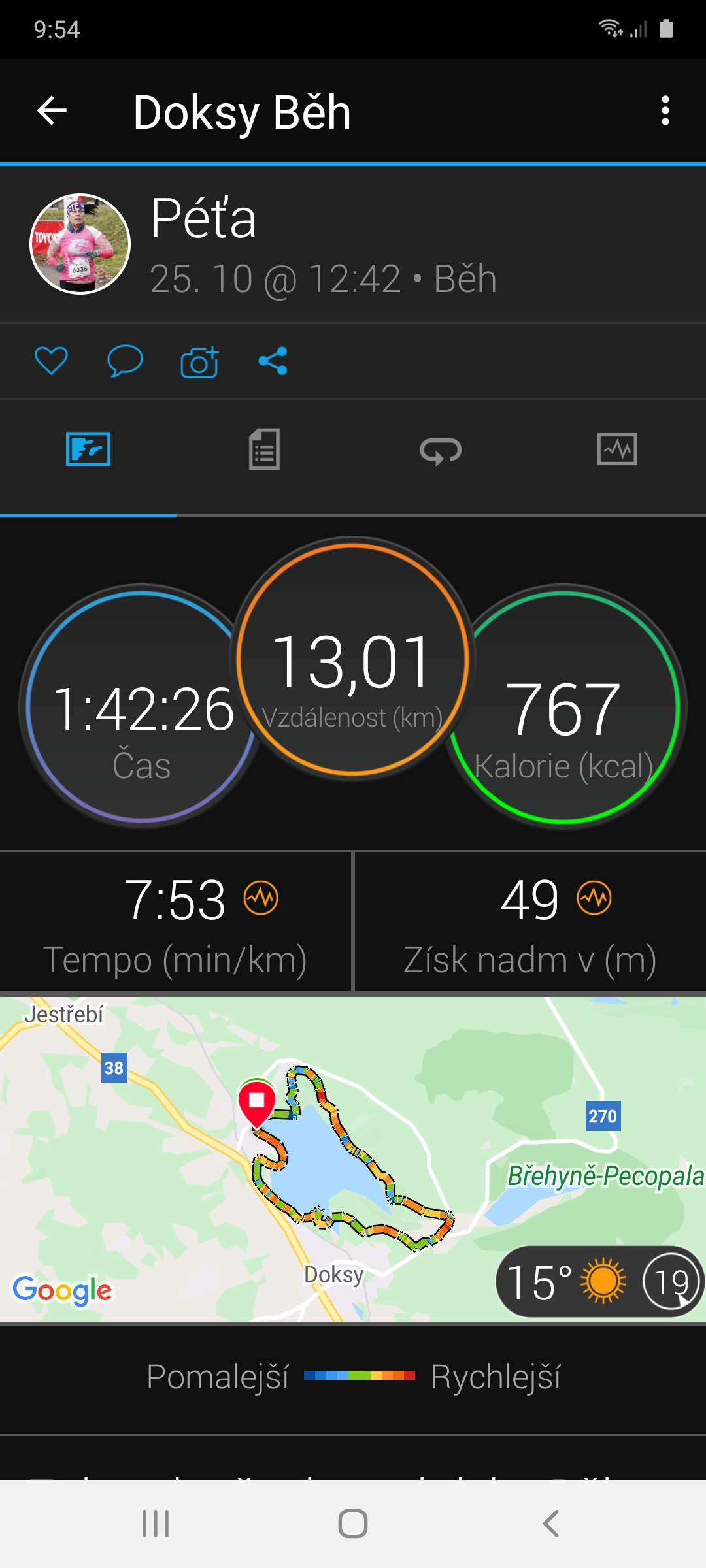Screen dimensions: 706x1568
Task: Open Péťa's profile picture
Action: pos(80,244)
